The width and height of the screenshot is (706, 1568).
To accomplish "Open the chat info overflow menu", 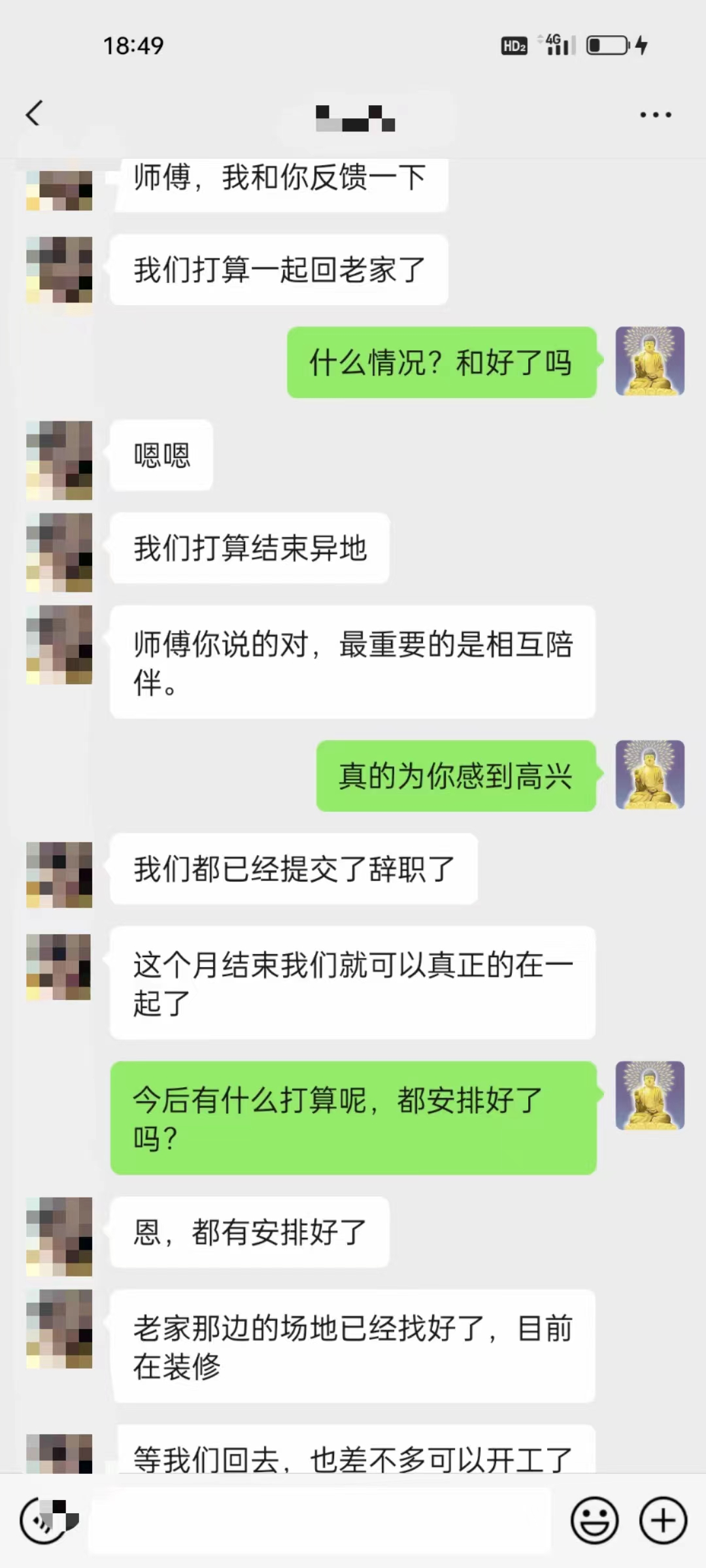I will (x=655, y=115).
